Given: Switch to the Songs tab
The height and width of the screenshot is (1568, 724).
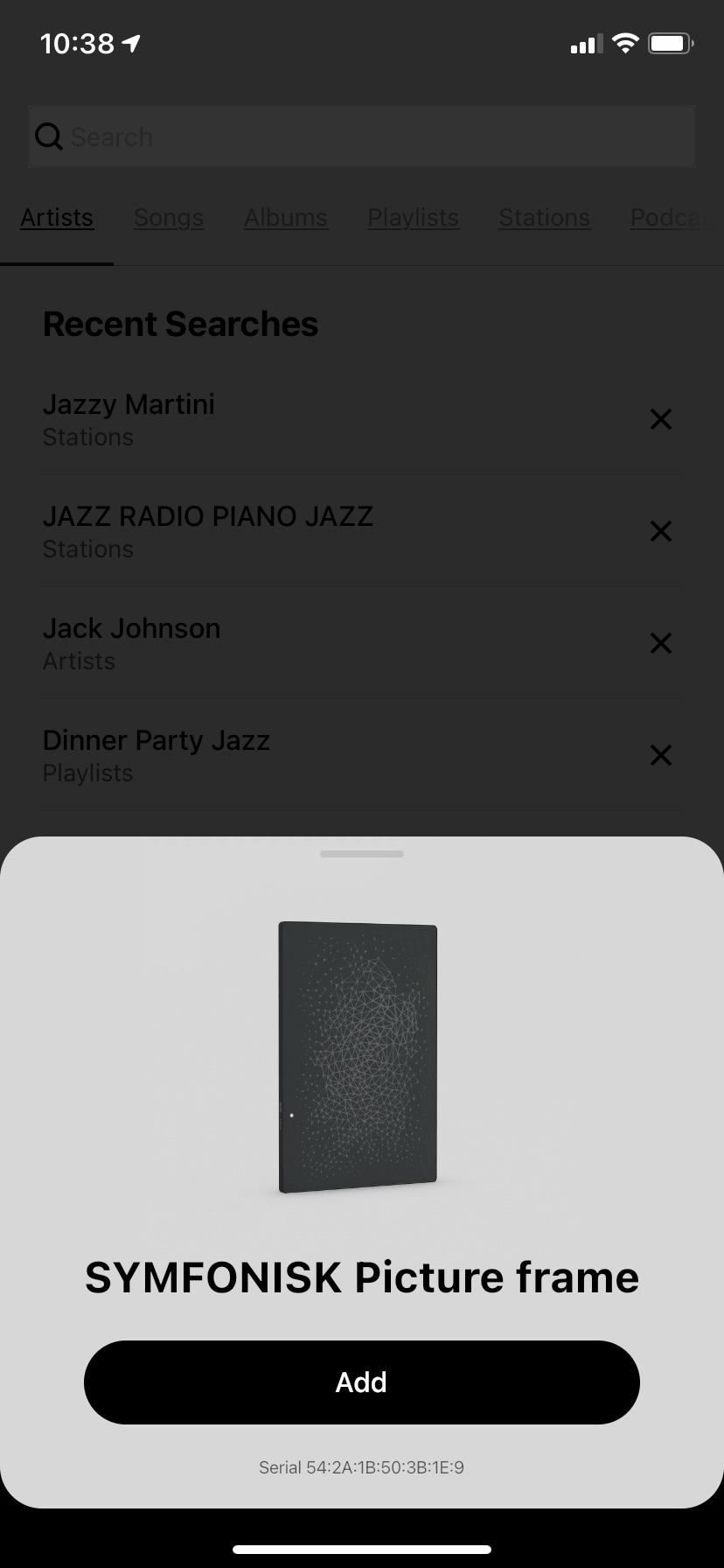Looking at the screenshot, I should click(x=169, y=217).
